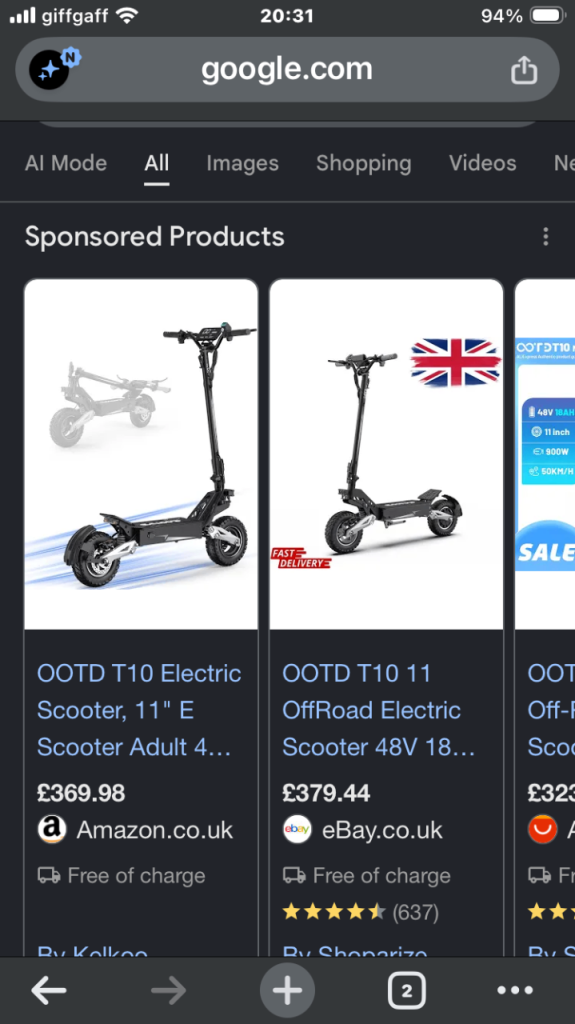
Task: Open the browser three-dot menu
Action: [516, 991]
